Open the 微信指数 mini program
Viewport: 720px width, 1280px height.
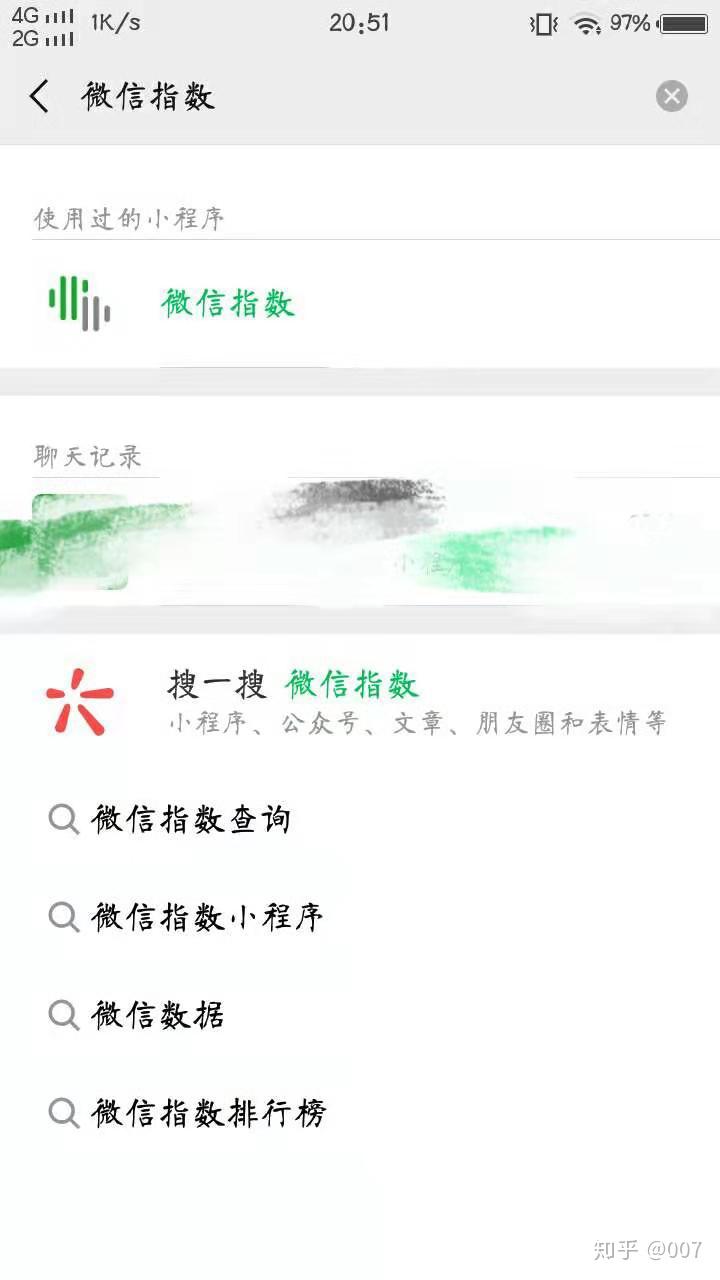click(228, 303)
